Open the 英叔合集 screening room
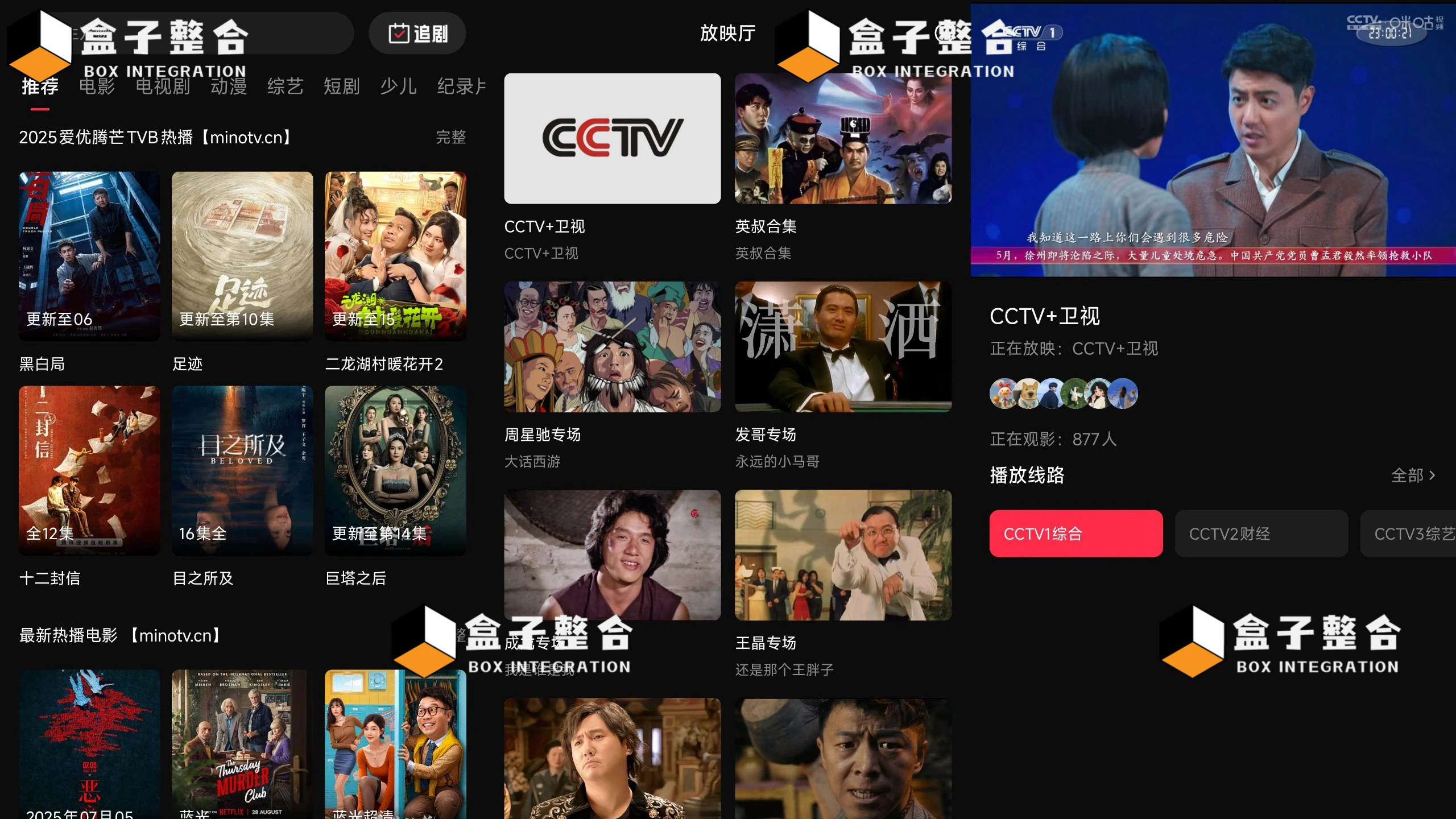 click(x=843, y=138)
